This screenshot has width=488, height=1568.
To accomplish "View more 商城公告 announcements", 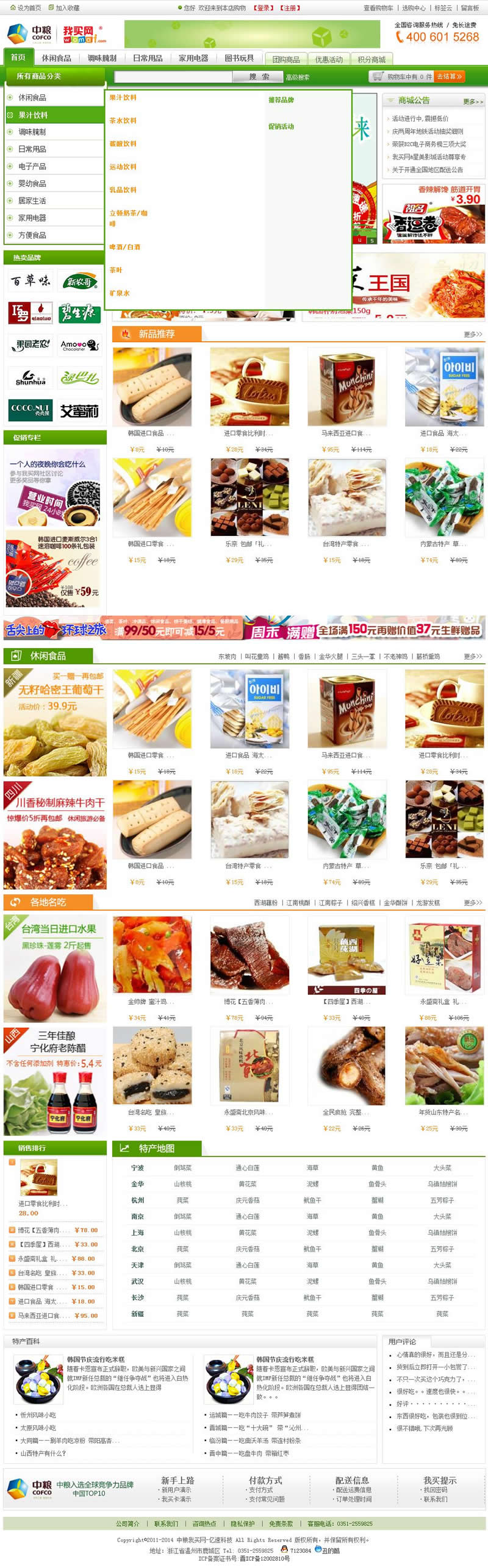I will pyautogui.click(x=473, y=101).
